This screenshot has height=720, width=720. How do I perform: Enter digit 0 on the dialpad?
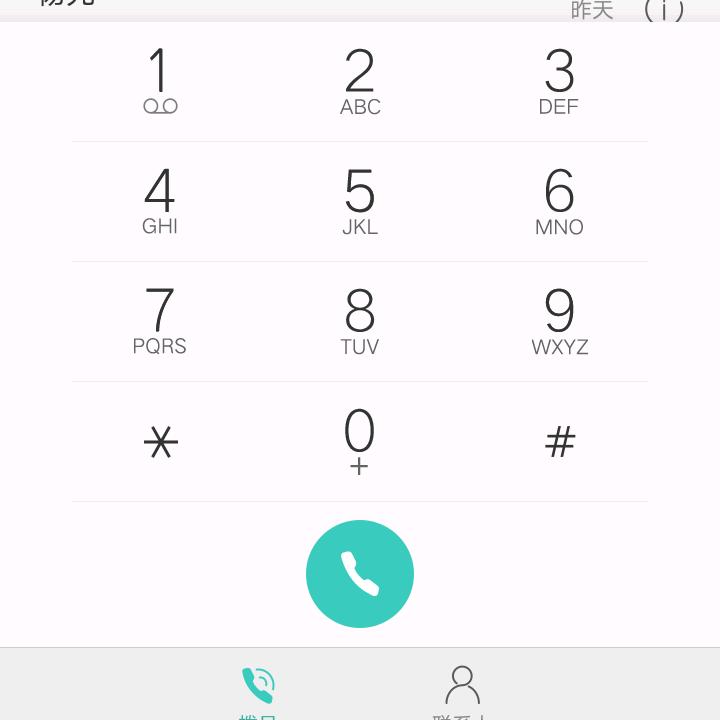pos(360,441)
